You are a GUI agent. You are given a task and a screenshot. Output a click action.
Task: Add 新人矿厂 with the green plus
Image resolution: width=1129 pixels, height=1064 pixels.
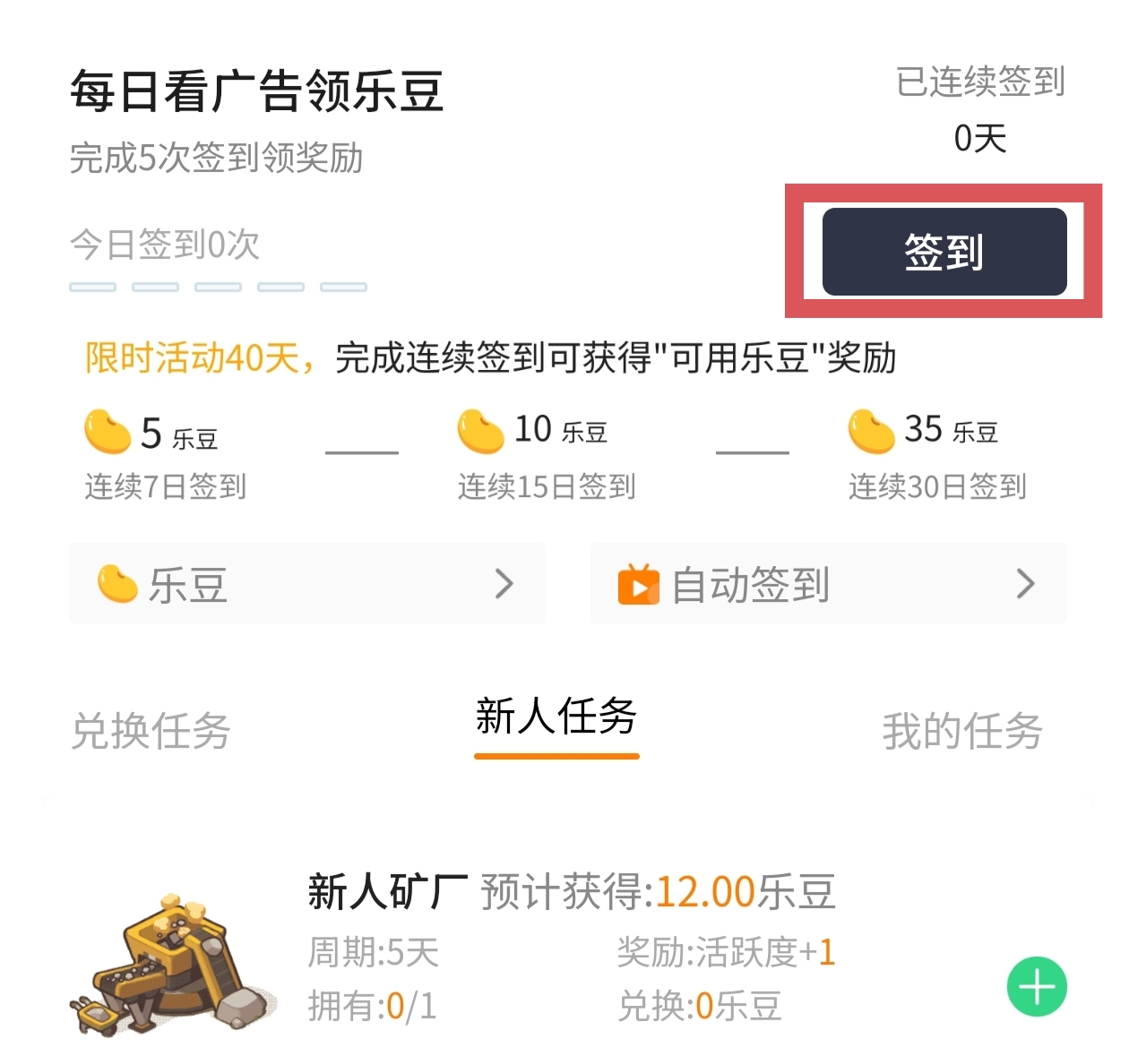(1037, 987)
